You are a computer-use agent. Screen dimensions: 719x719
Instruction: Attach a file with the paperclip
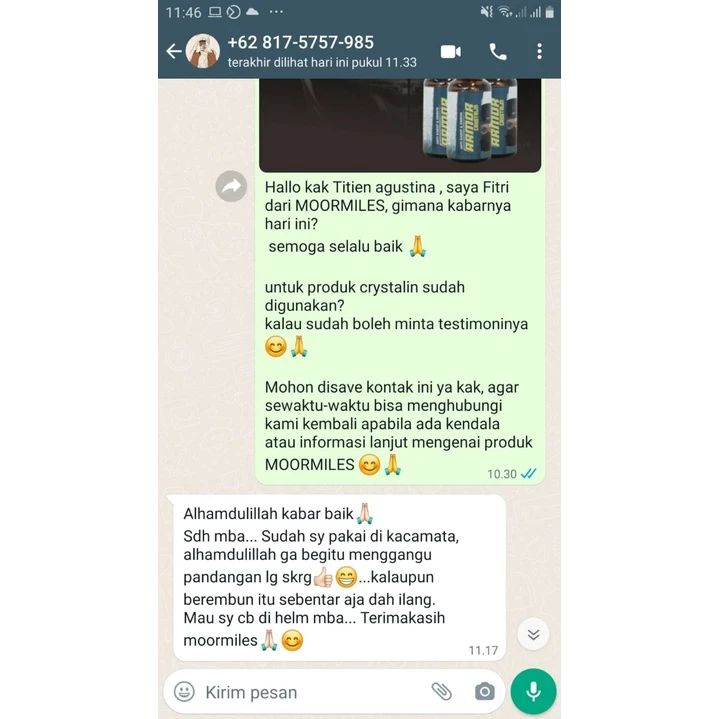(441, 691)
